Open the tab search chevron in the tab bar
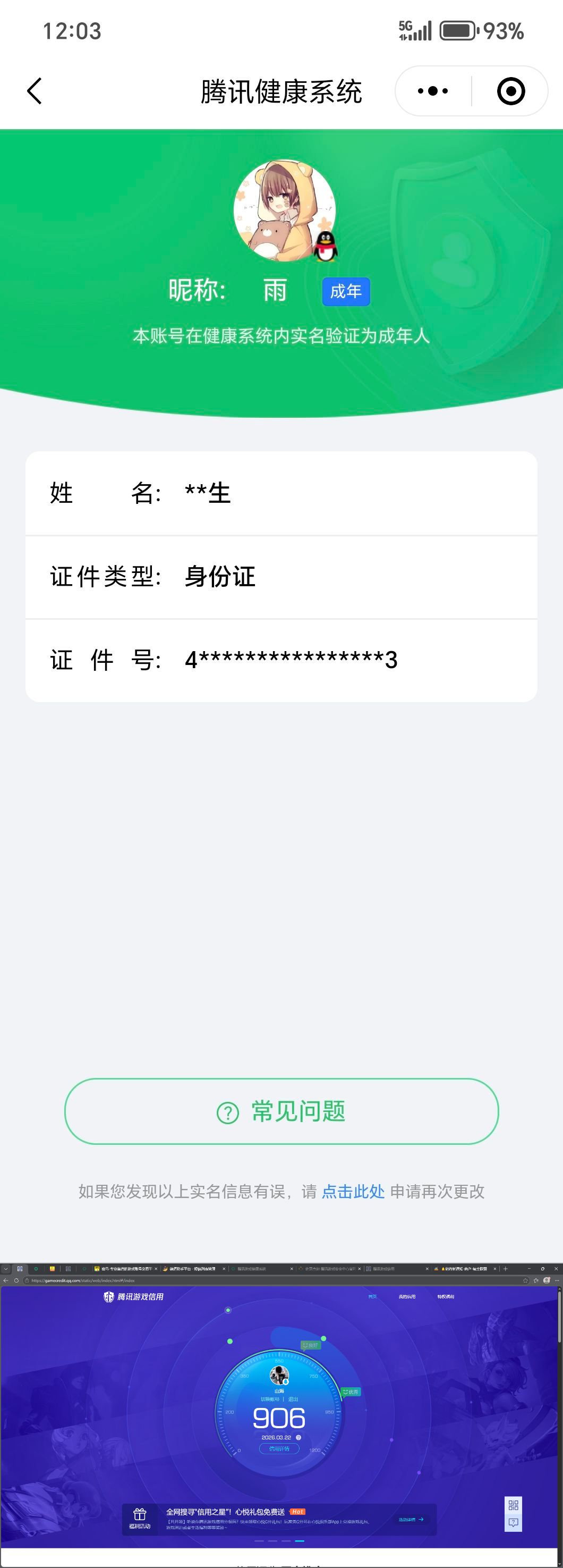Screen dimensions: 563x1568 (6, 1269)
